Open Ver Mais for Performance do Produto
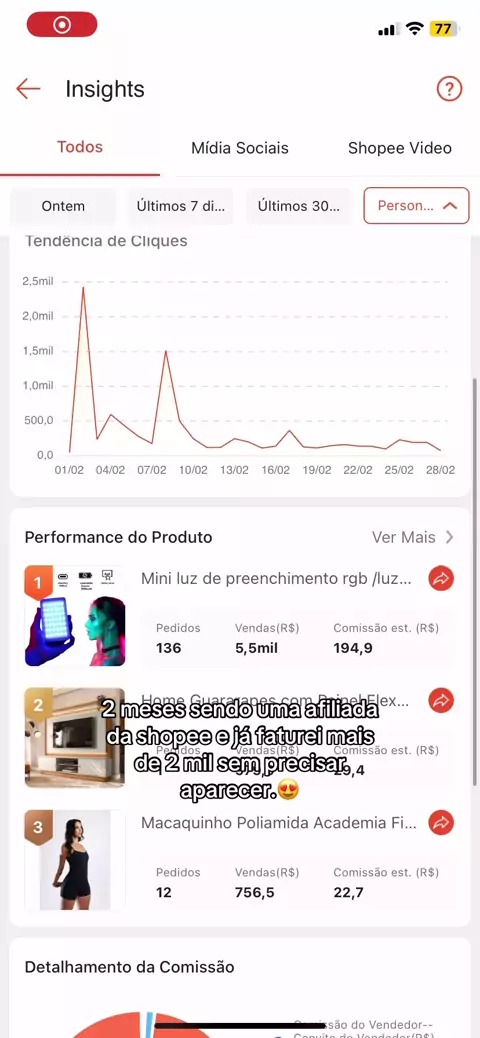 point(412,537)
